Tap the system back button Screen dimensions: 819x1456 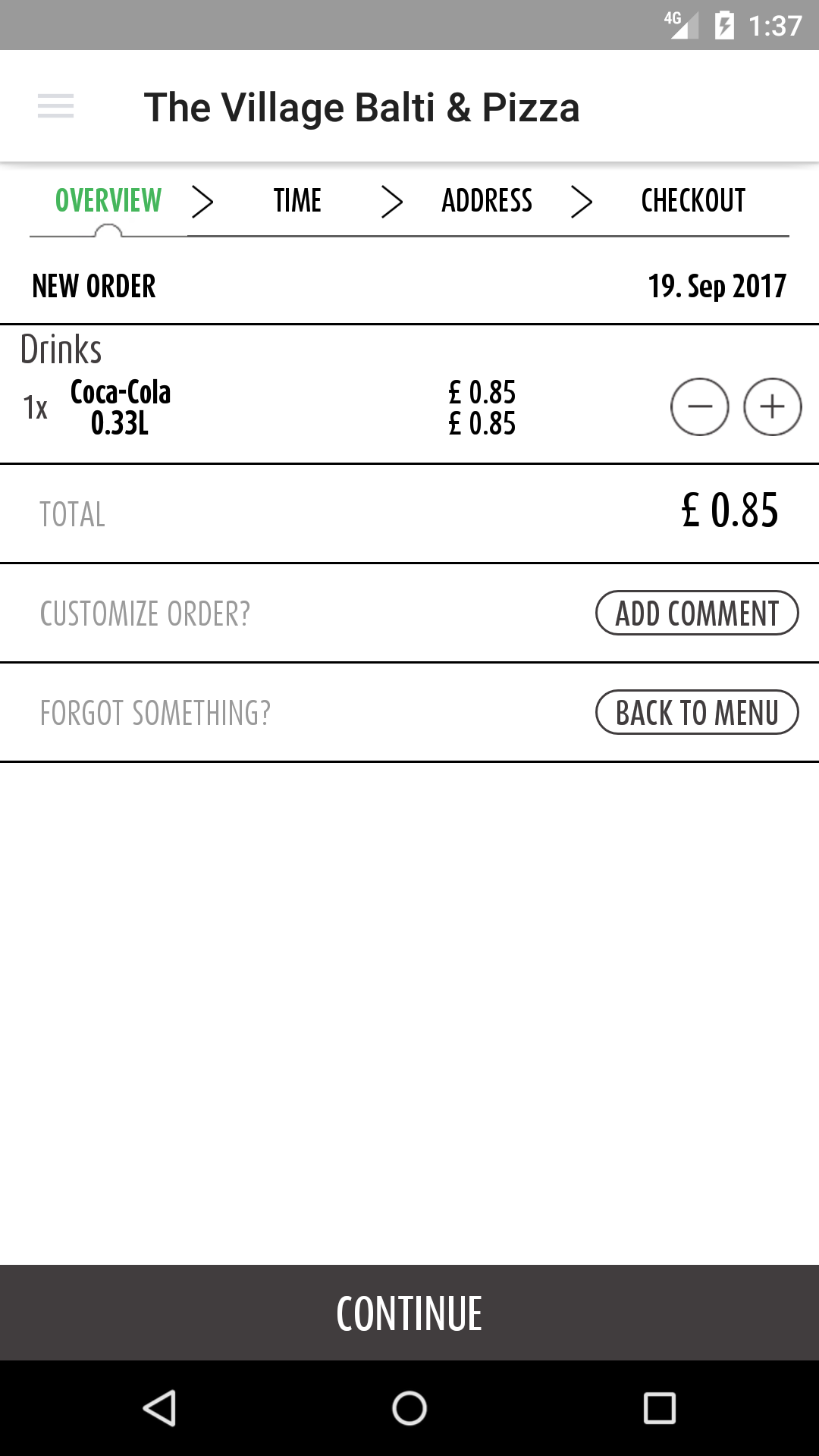159,1408
